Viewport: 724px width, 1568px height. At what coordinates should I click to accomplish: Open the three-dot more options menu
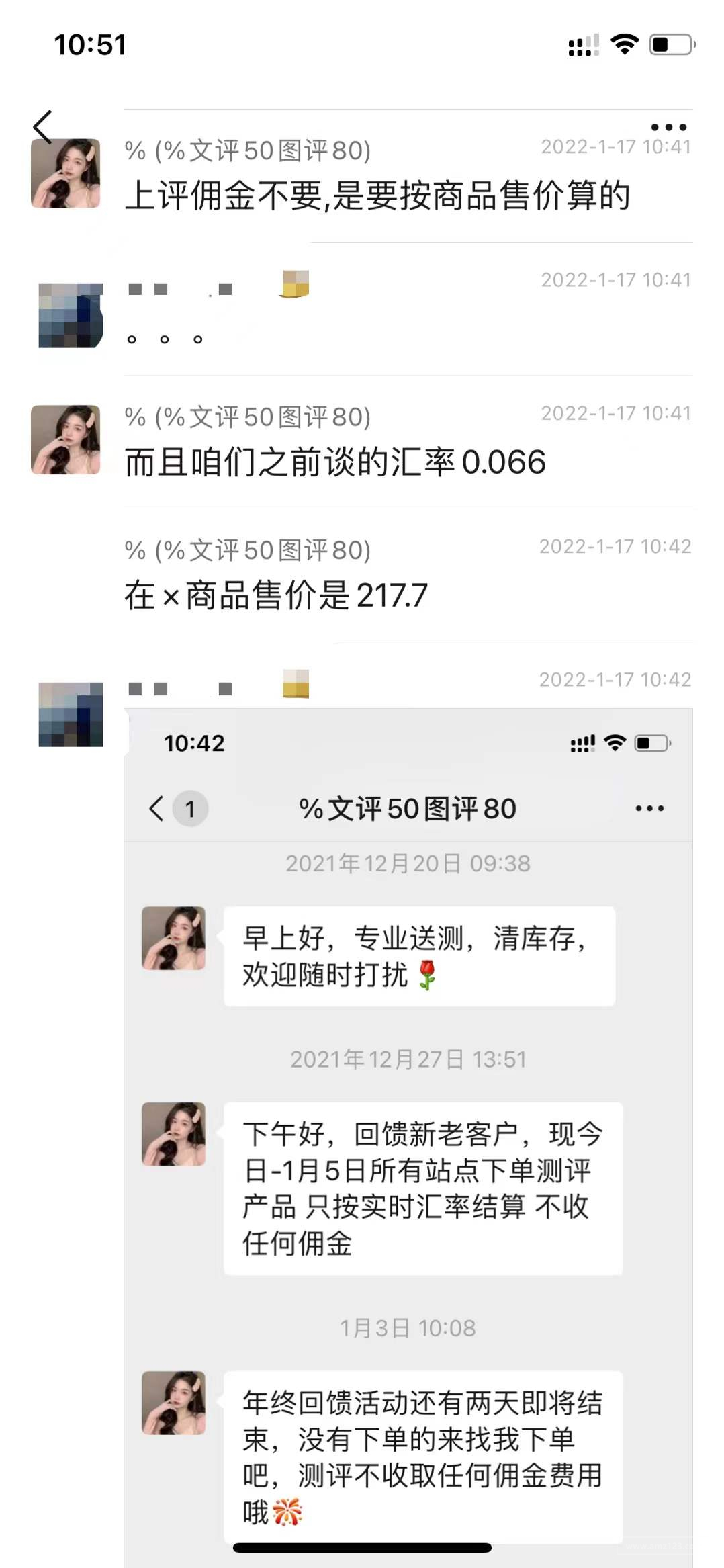(669, 127)
